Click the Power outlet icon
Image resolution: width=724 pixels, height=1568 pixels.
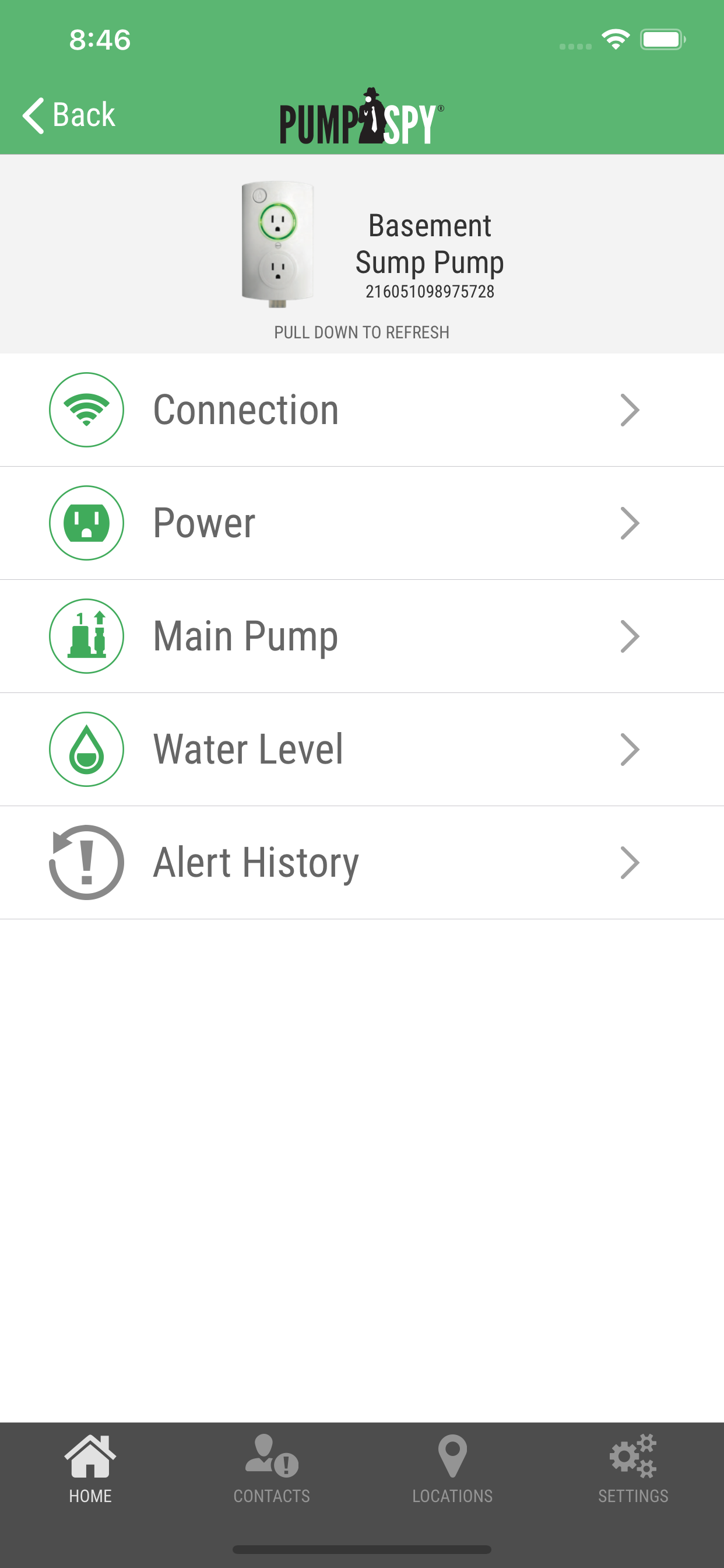tap(86, 522)
